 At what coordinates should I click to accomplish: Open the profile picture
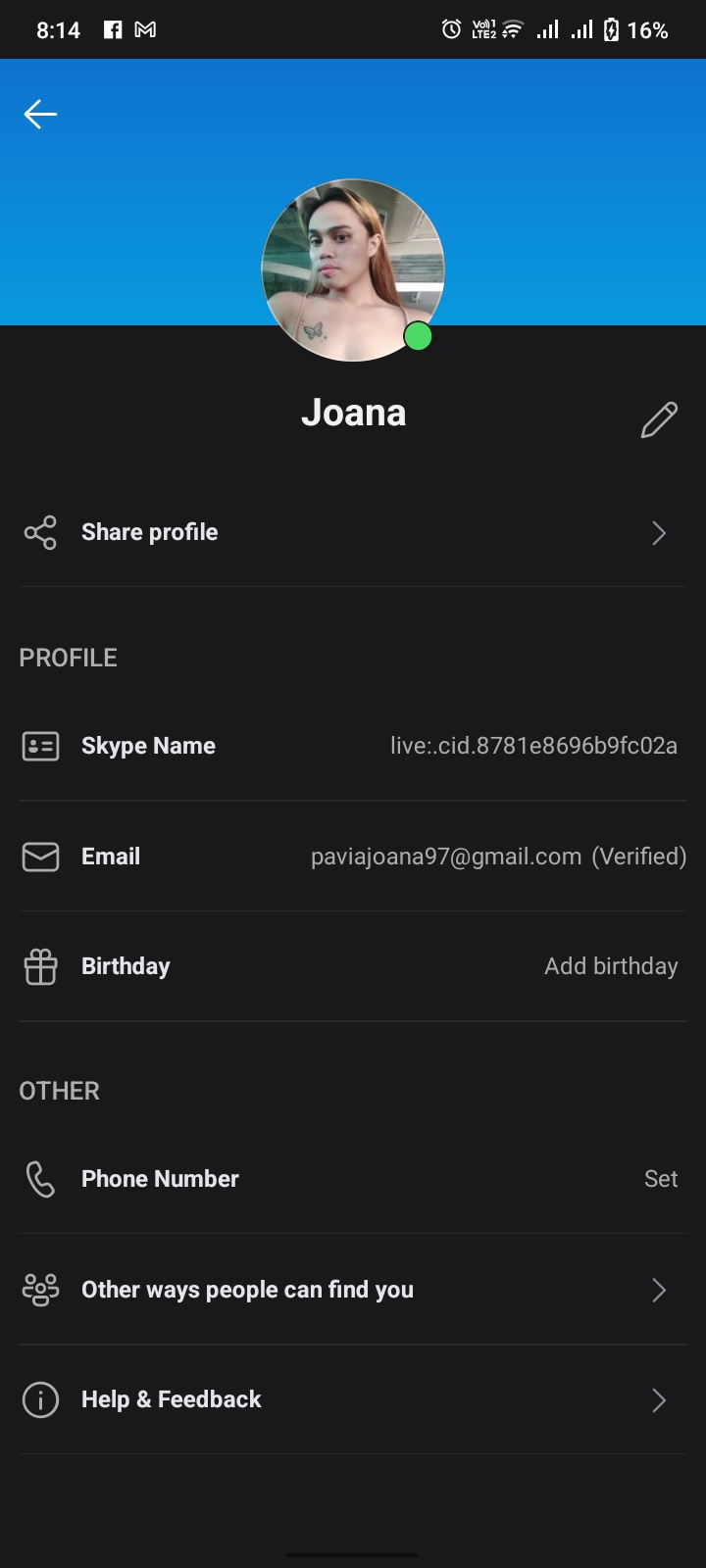point(353,269)
